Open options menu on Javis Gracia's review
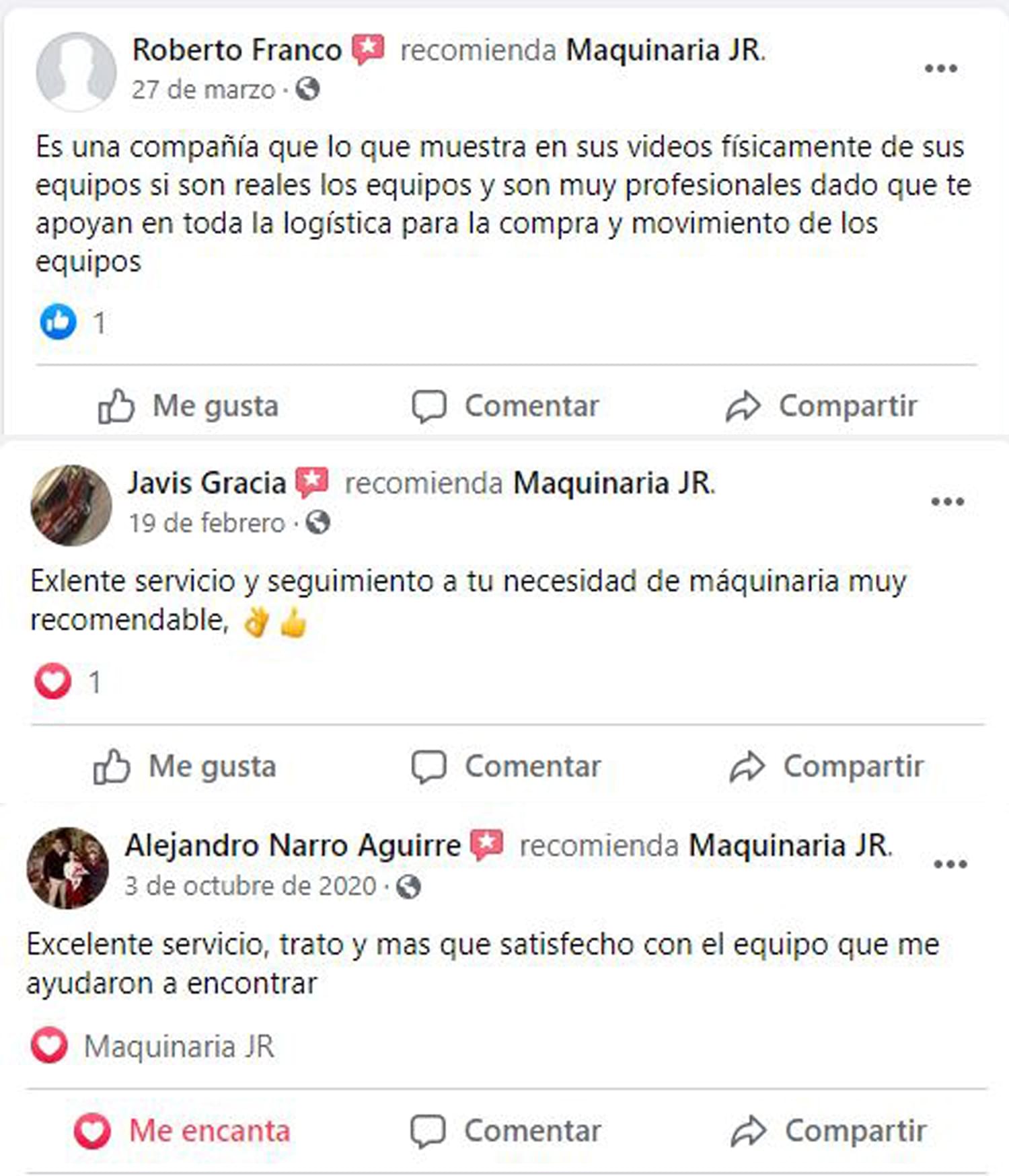 [947, 502]
